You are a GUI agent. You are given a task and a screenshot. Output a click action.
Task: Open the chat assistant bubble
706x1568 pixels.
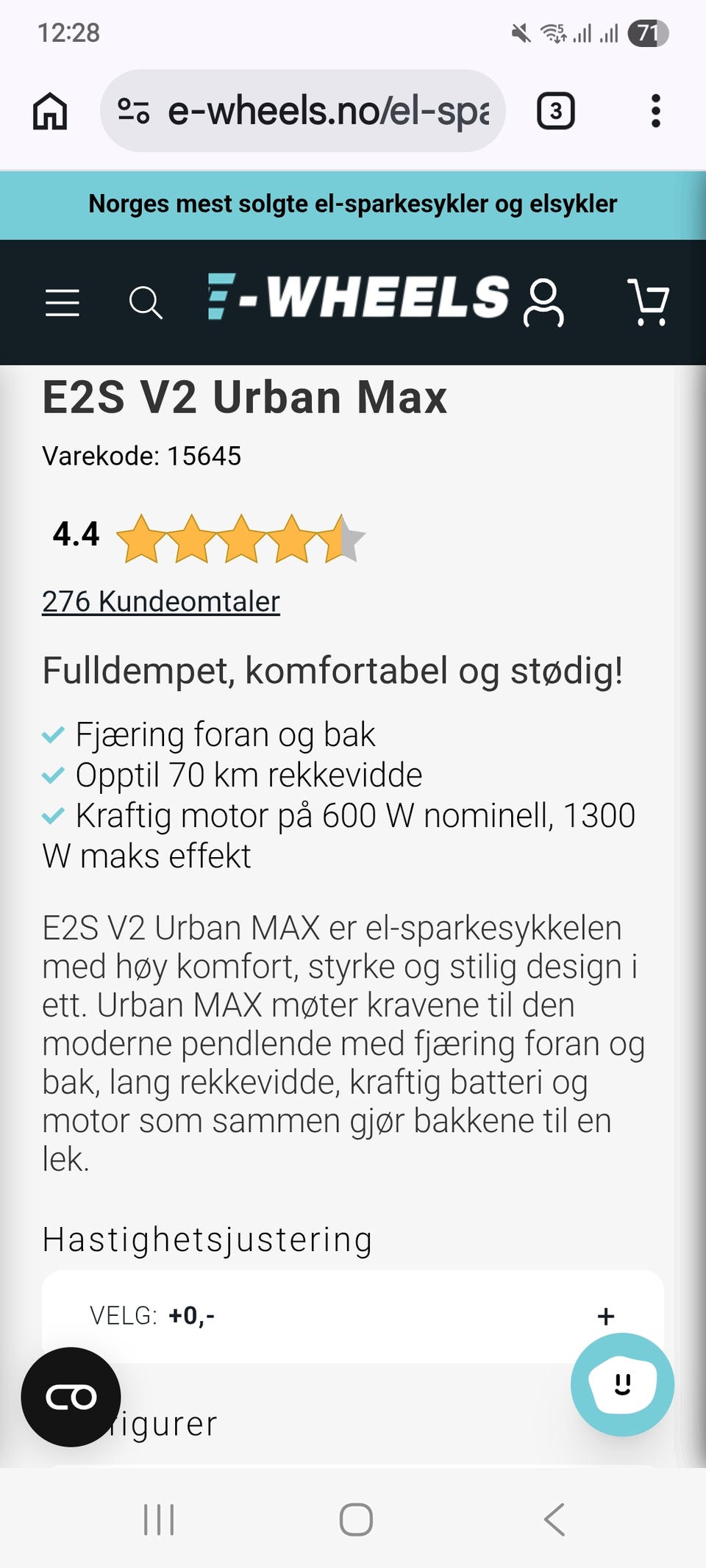click(621, 1385)
